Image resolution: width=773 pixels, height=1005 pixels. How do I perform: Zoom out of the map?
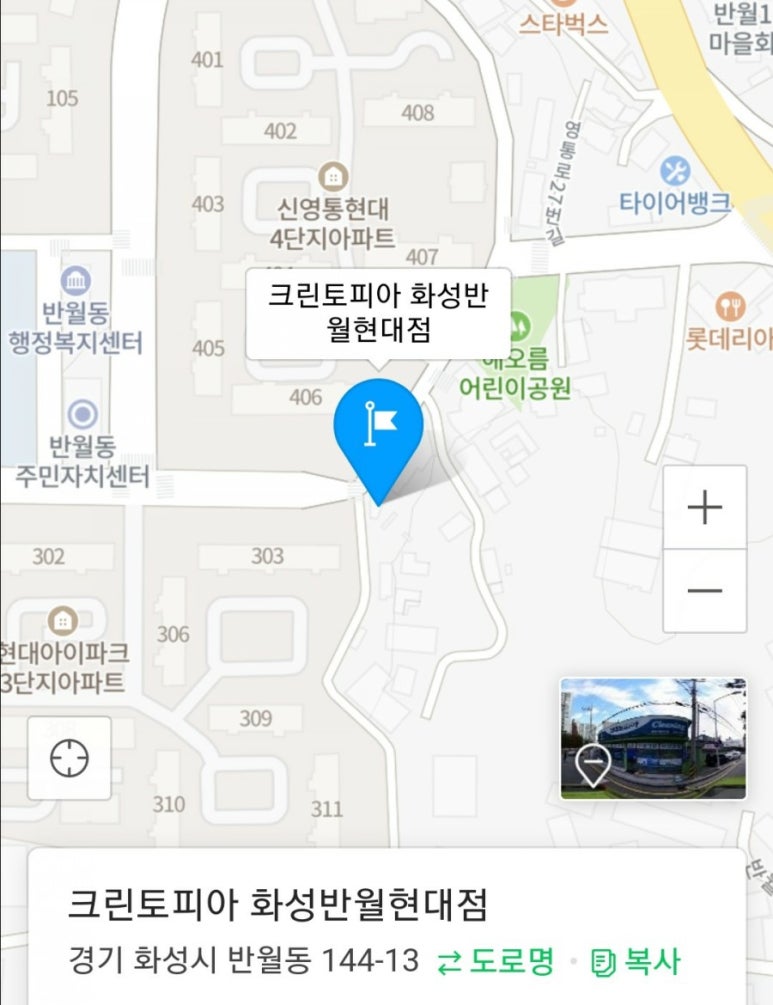point(704,590)
